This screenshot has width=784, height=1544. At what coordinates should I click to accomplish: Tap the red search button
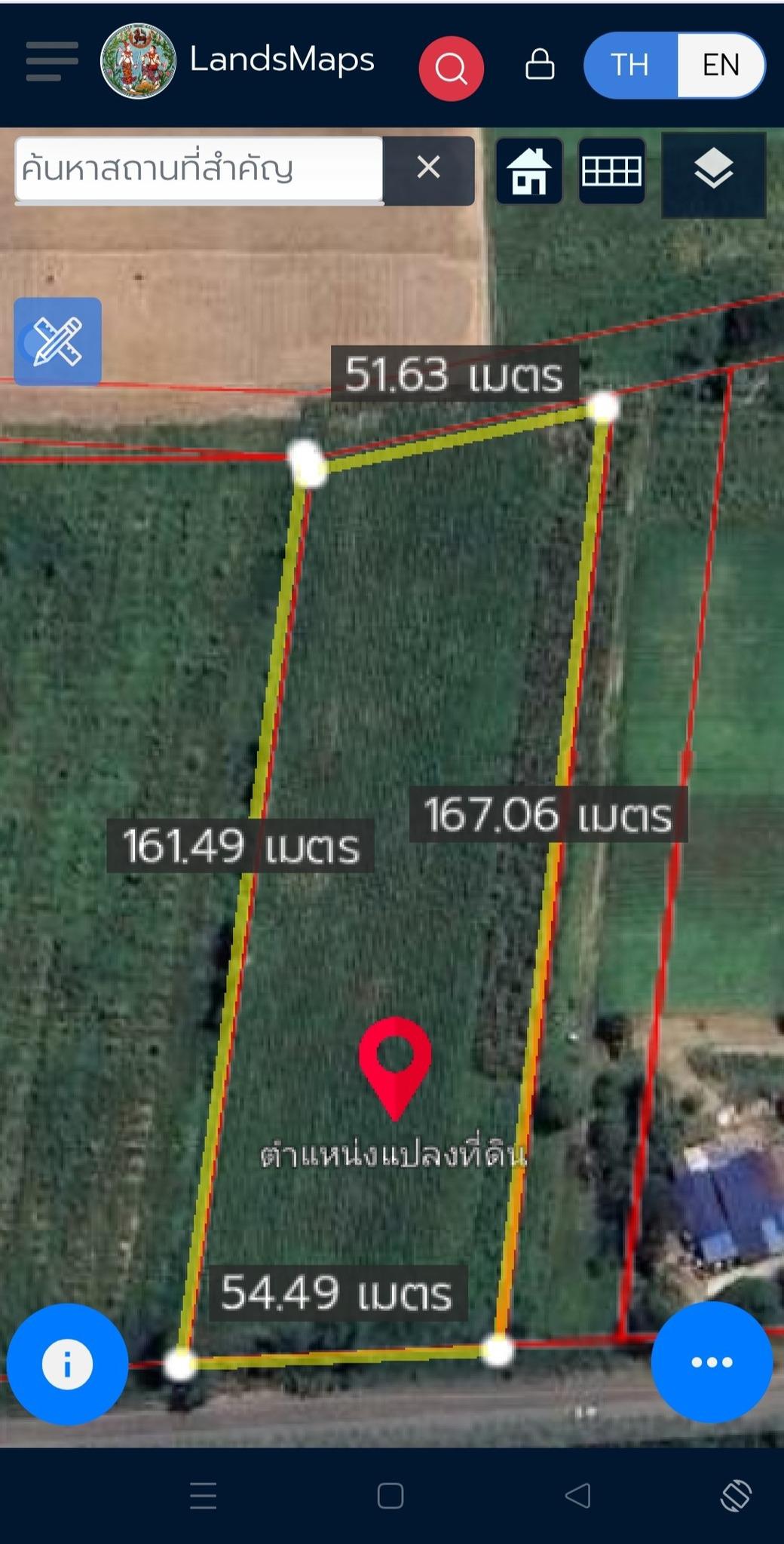[x=451, y=68]
